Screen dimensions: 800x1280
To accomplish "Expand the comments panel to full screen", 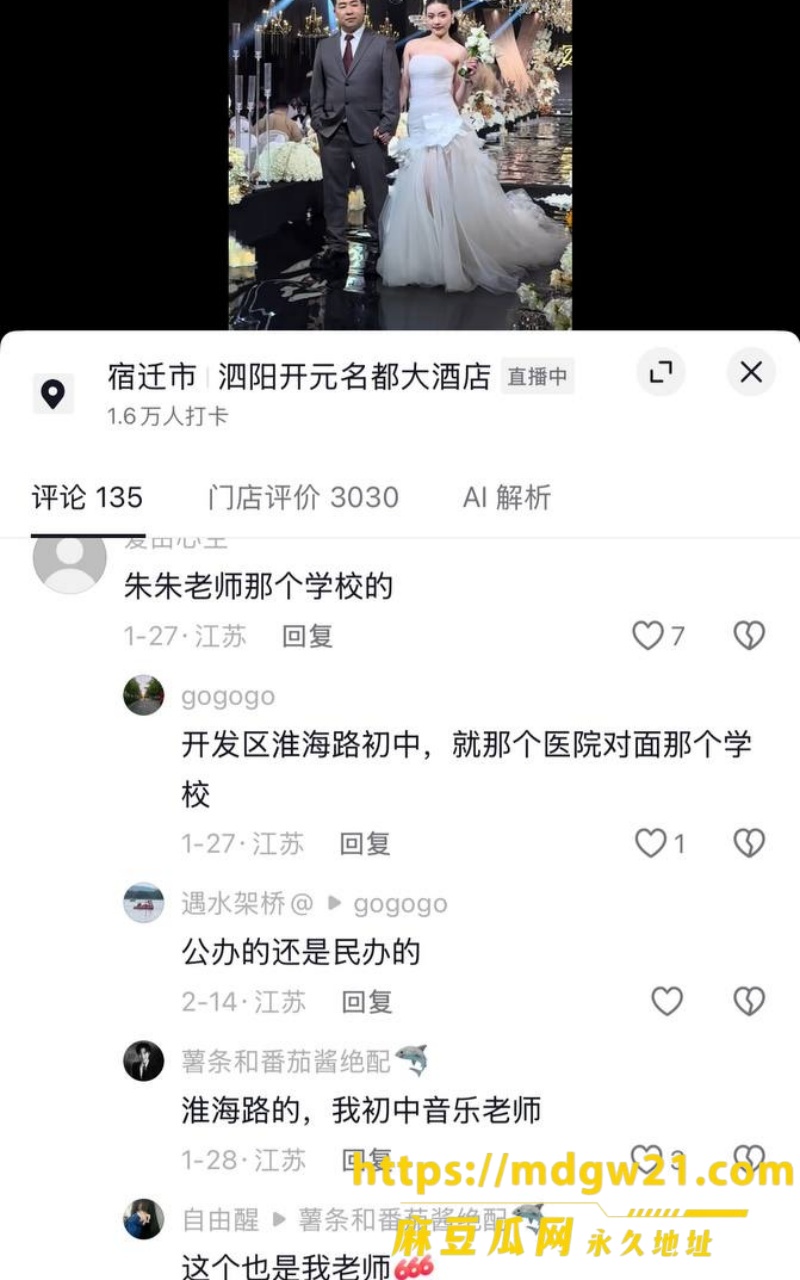I will tap(661, 373).
